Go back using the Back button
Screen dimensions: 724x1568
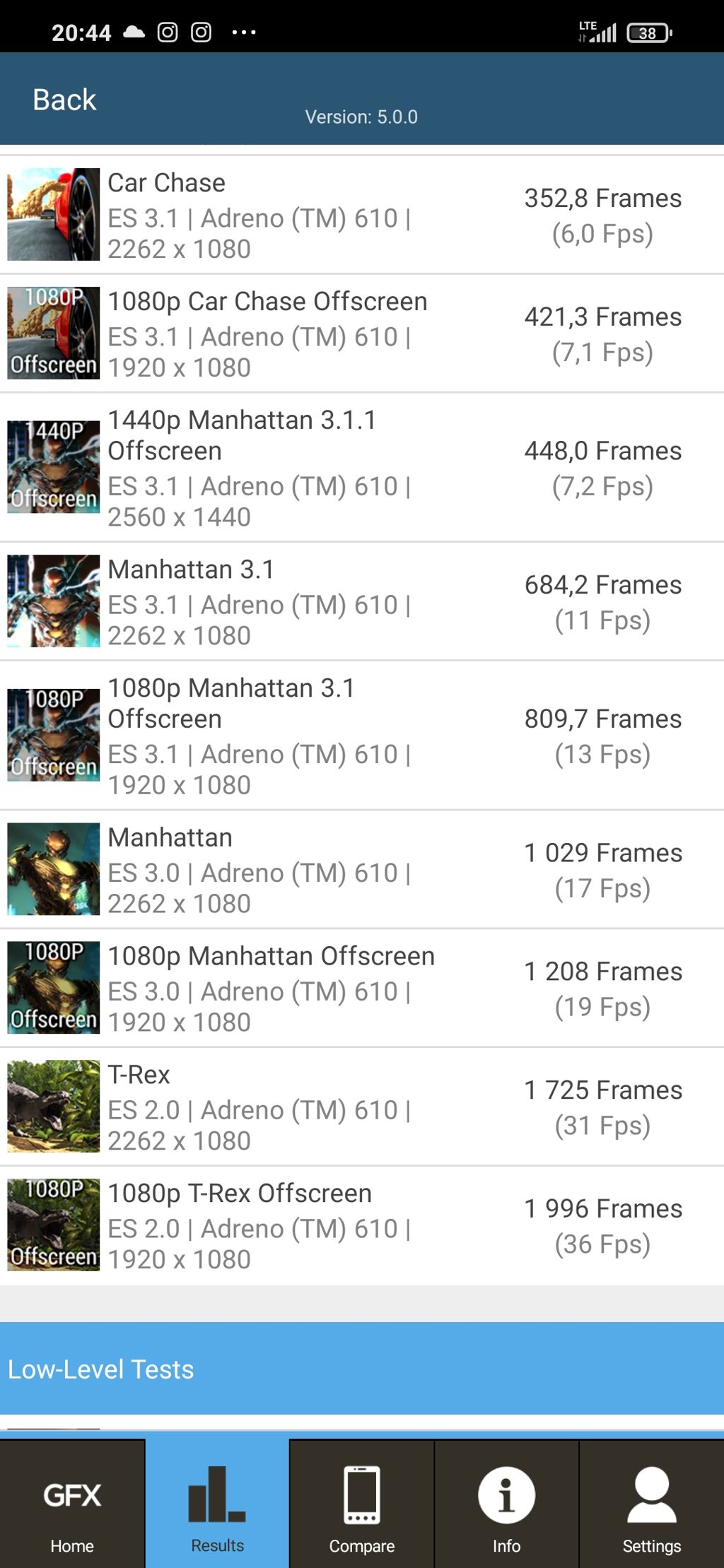[x=64, y=100]
